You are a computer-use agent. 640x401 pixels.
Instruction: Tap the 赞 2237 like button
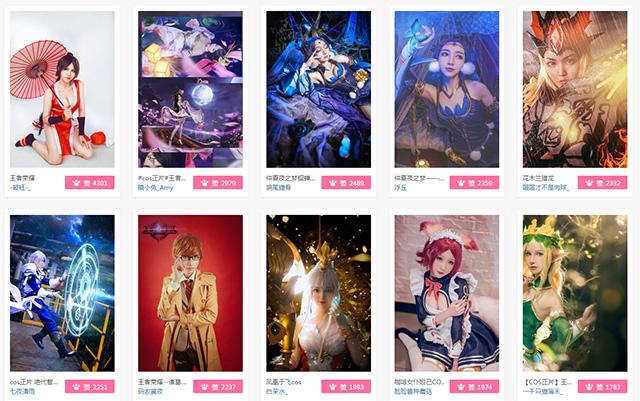218,387
